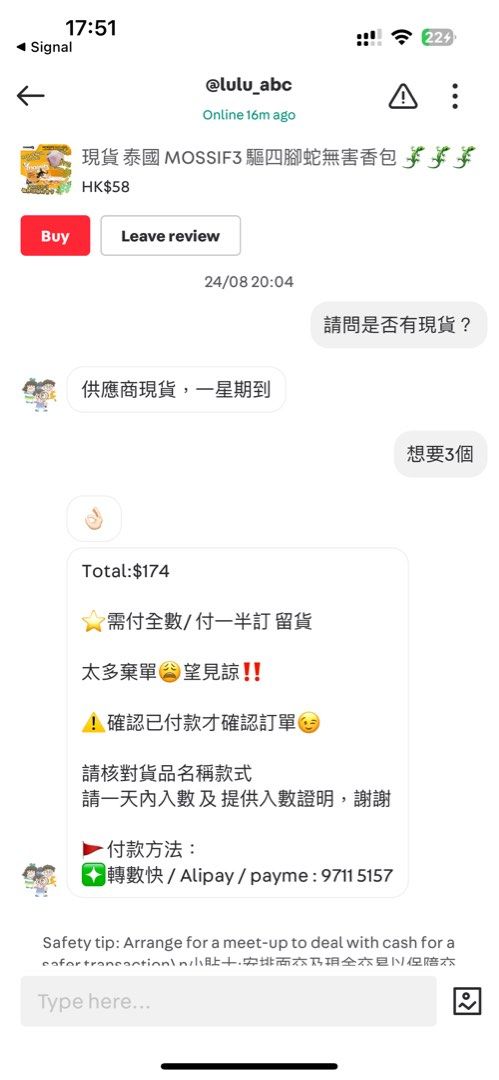Open the @lulu_abc profile

pyautogui.click(x=249, y=85)
